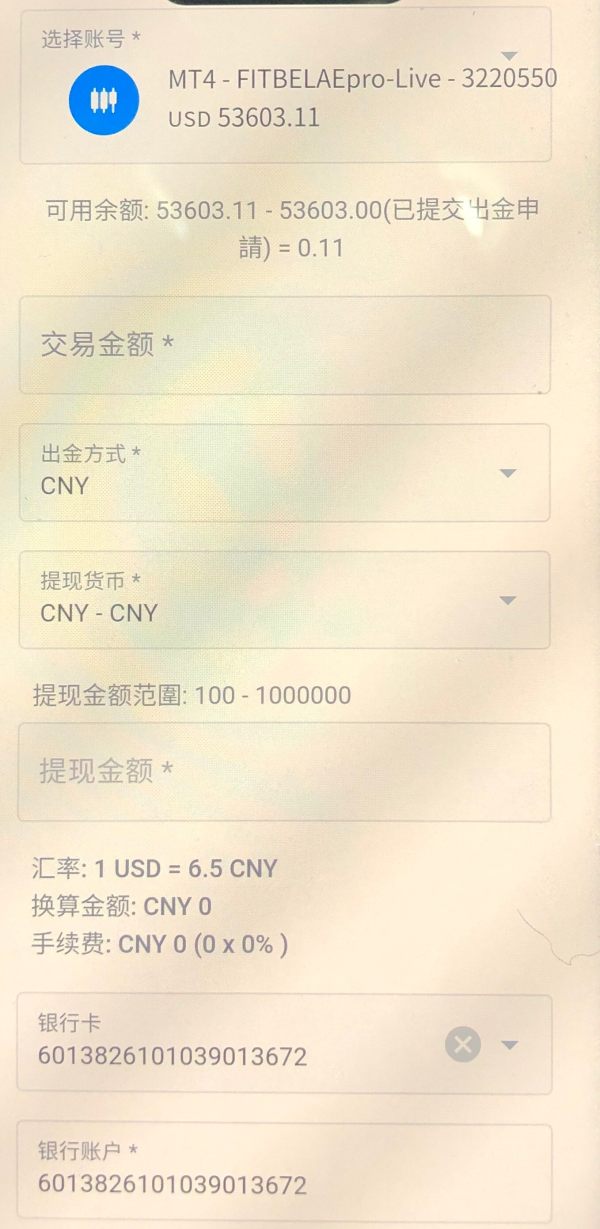Edit the 银行账户 number field
600x1229 pixels.
[285, 1172]
